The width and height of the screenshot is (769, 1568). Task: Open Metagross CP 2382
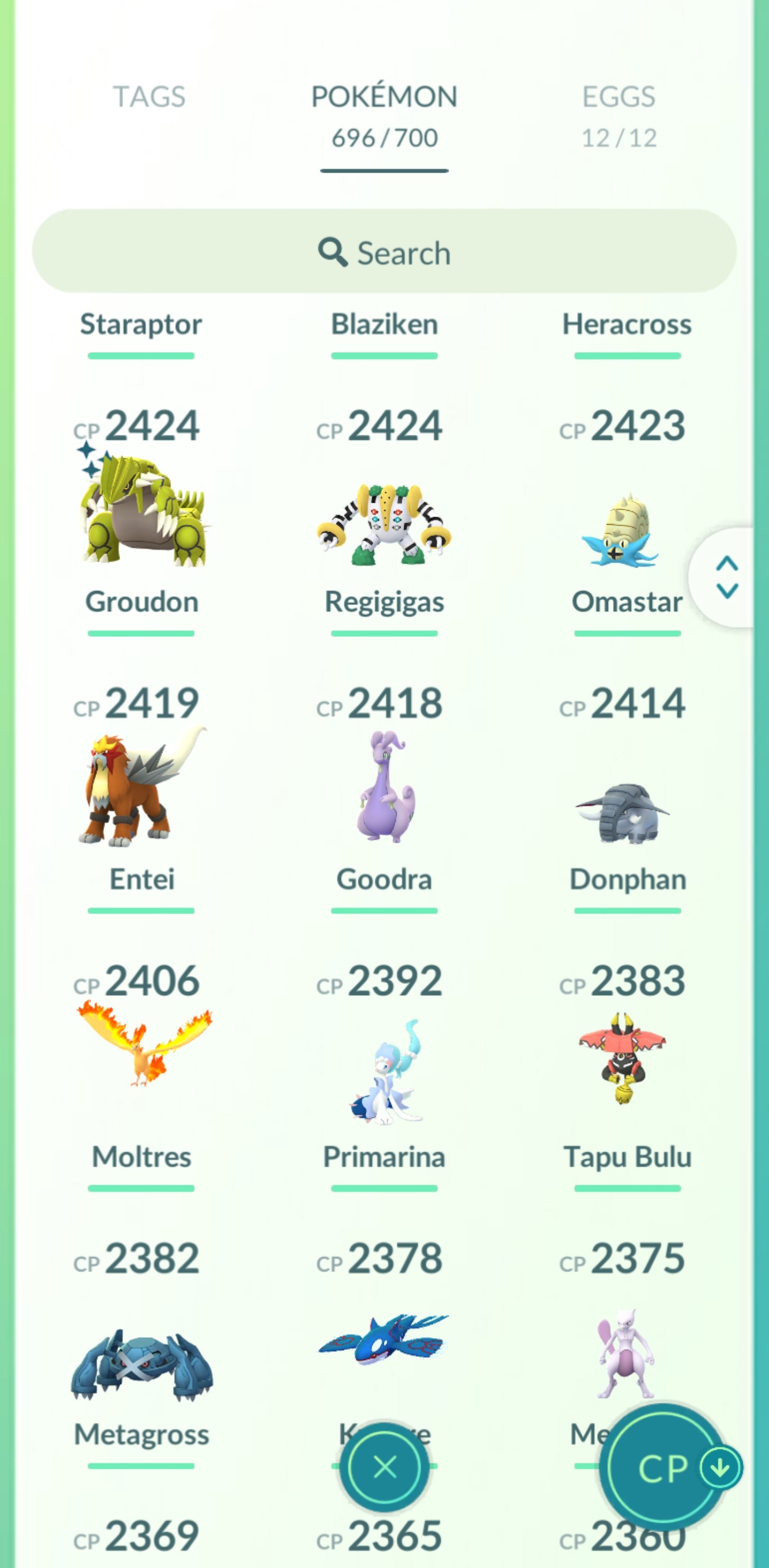[142, 1363]
